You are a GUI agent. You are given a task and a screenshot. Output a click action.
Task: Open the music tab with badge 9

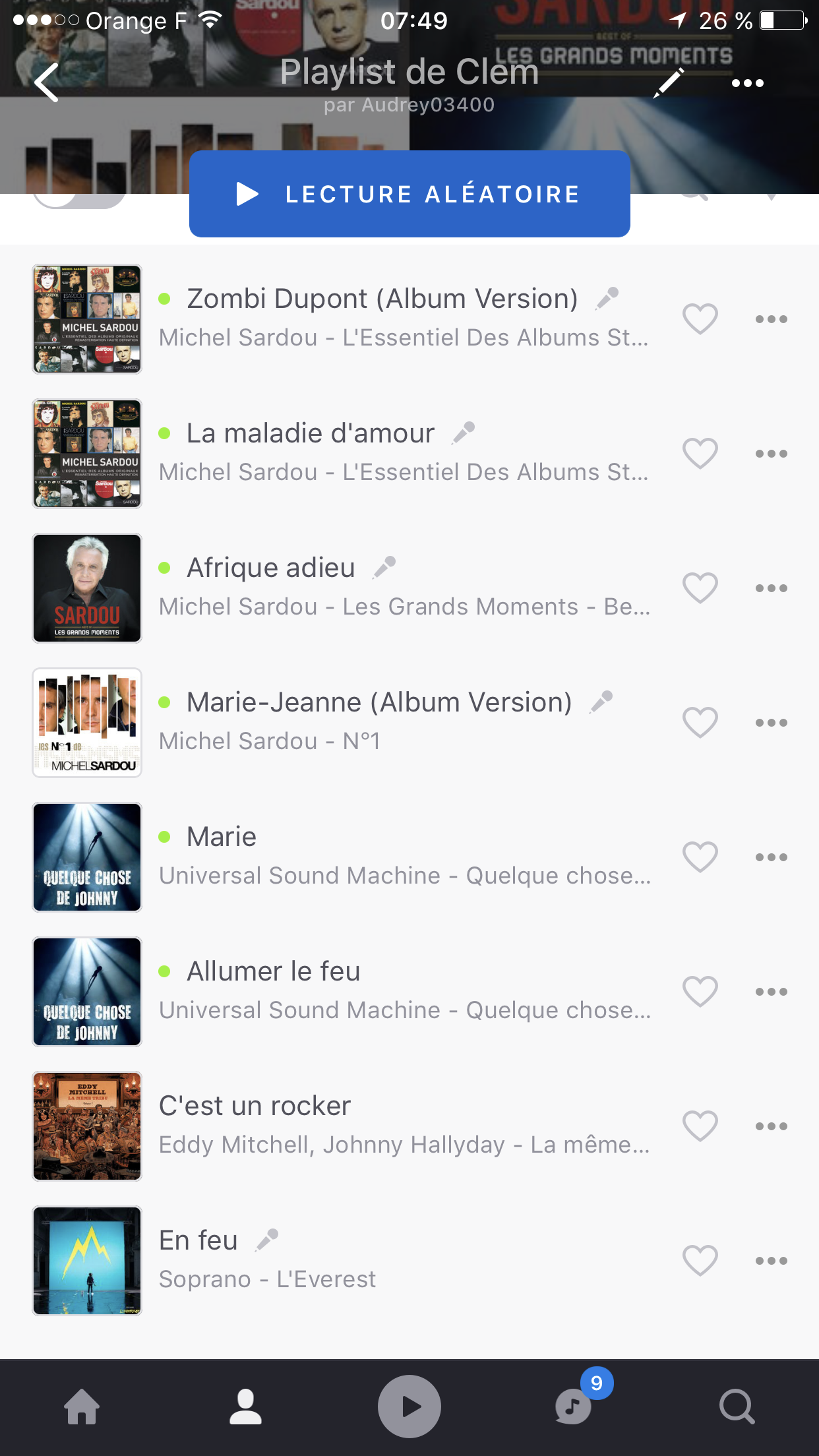574,1407
